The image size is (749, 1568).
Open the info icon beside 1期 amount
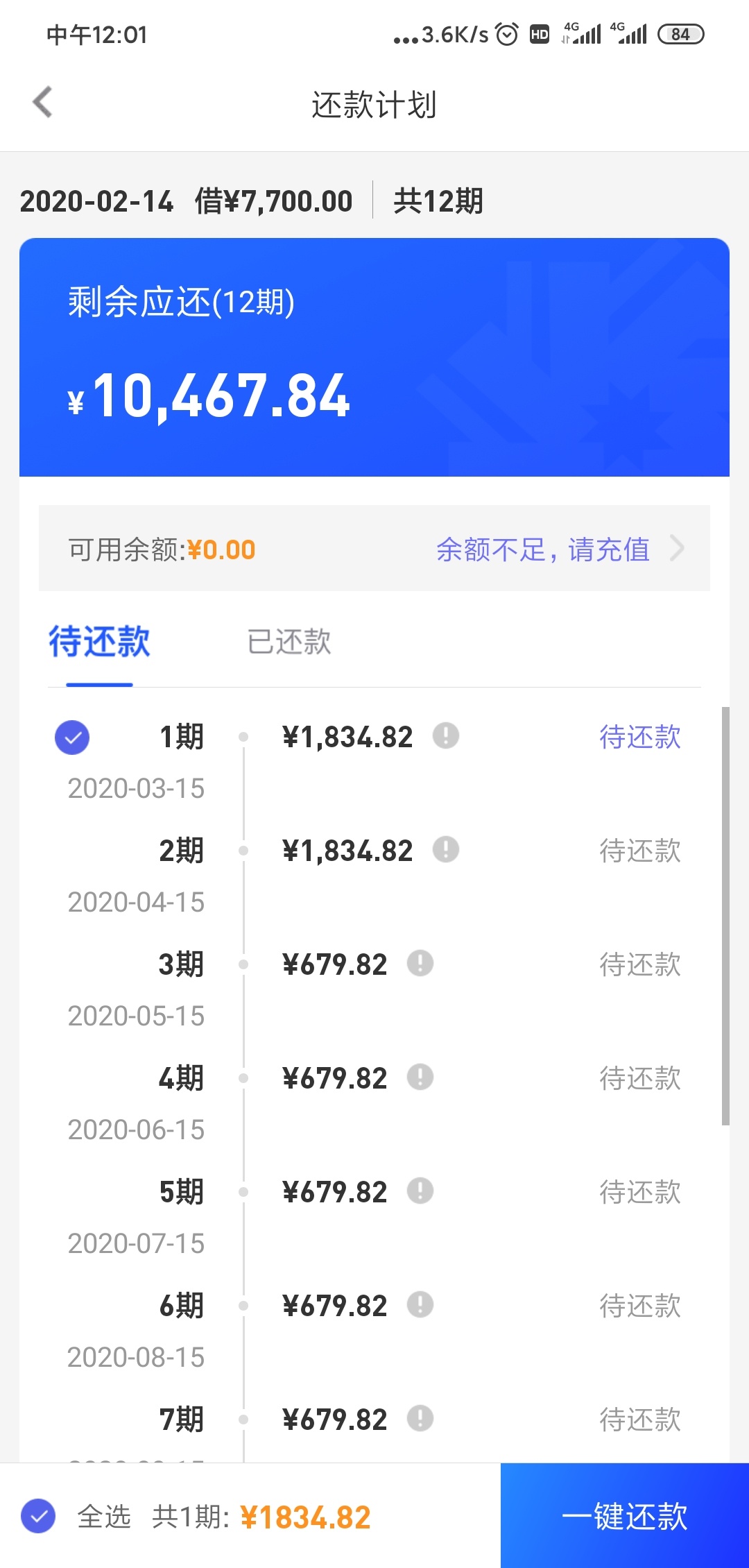(x=446, y=735)
